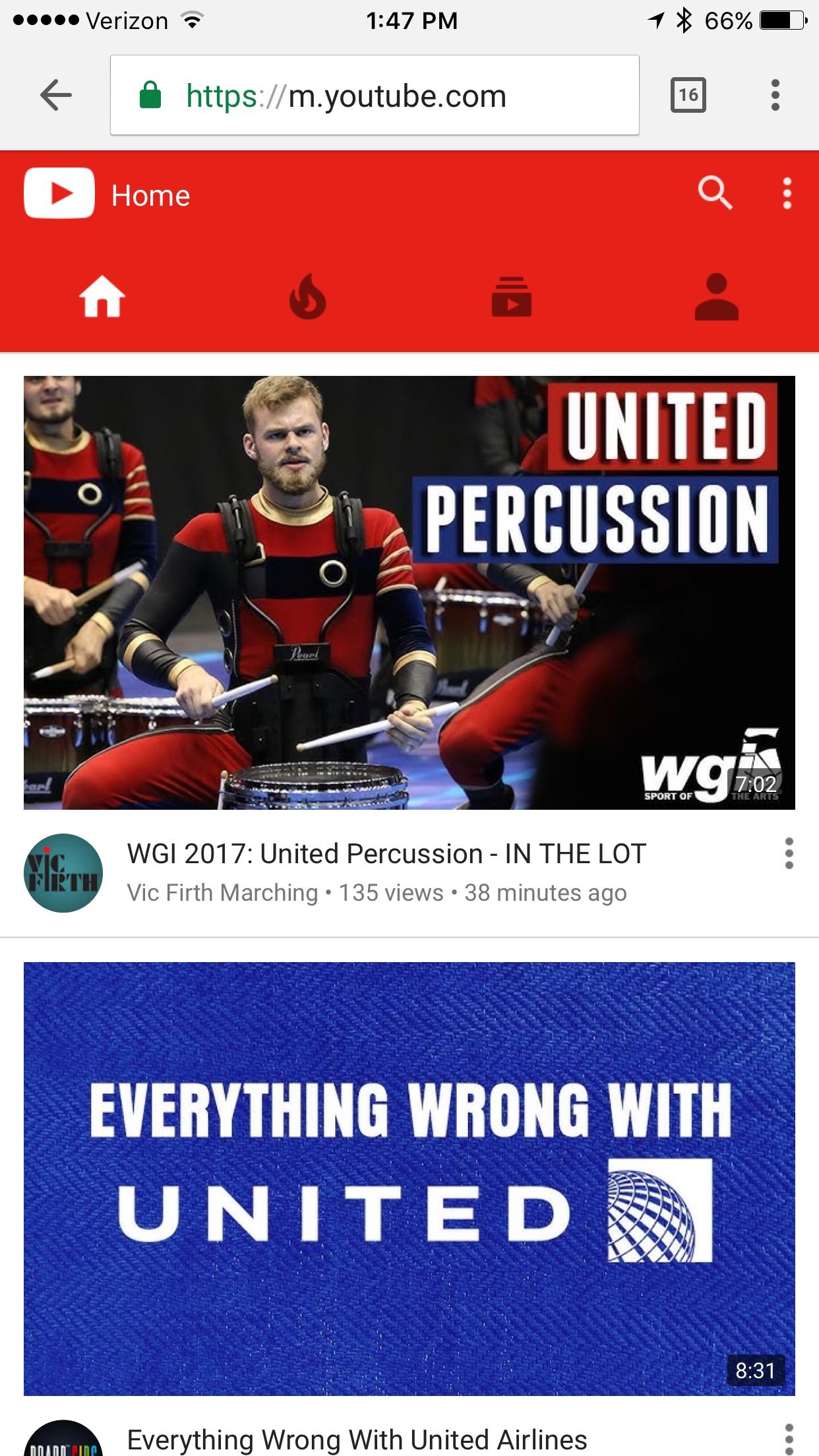Switch to the Subscriptions tab
Screen dimensions: 819x1456
(512, 298)
